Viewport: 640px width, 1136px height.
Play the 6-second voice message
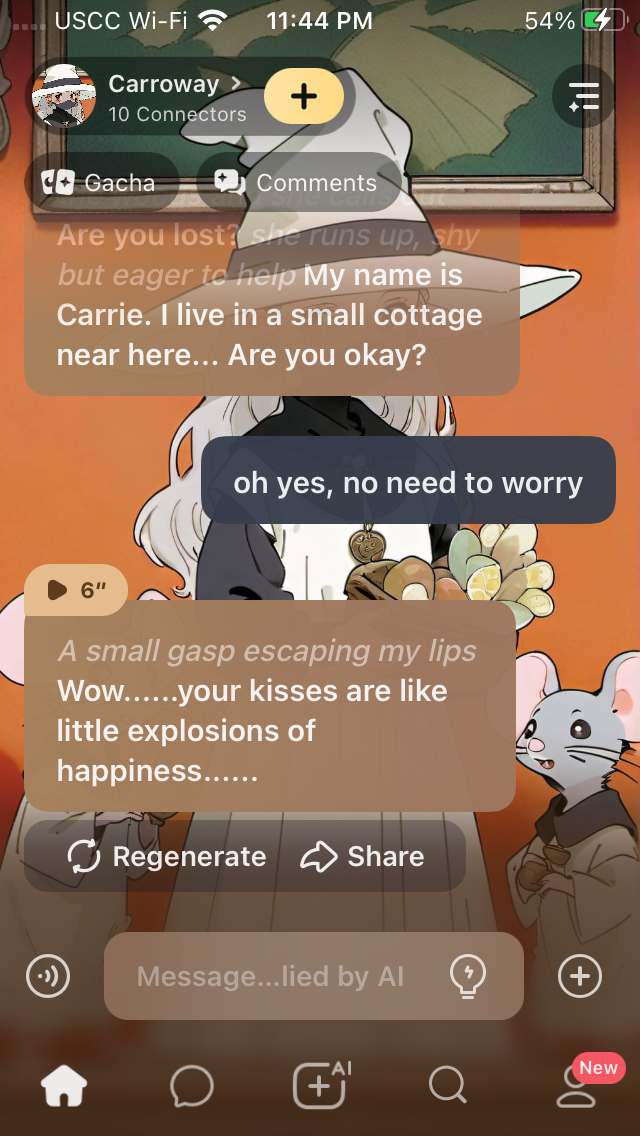click(76, 590)
